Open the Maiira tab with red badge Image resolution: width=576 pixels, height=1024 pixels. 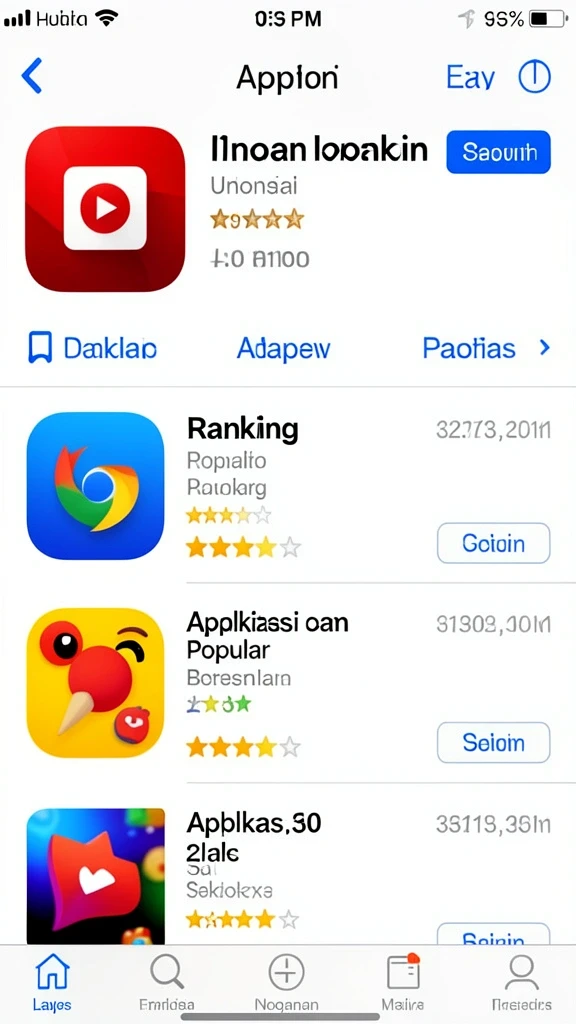pyautogui.click(x=402, y=982)
